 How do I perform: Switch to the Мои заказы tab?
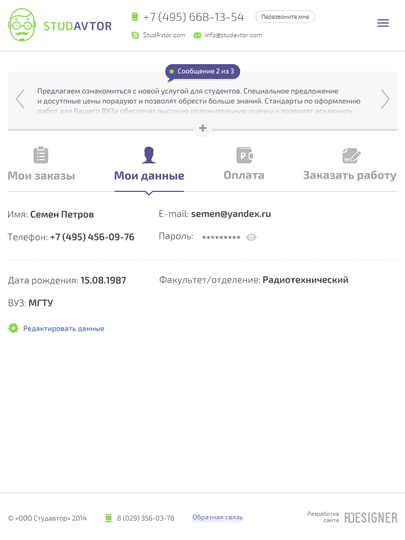tap(41, 164)
